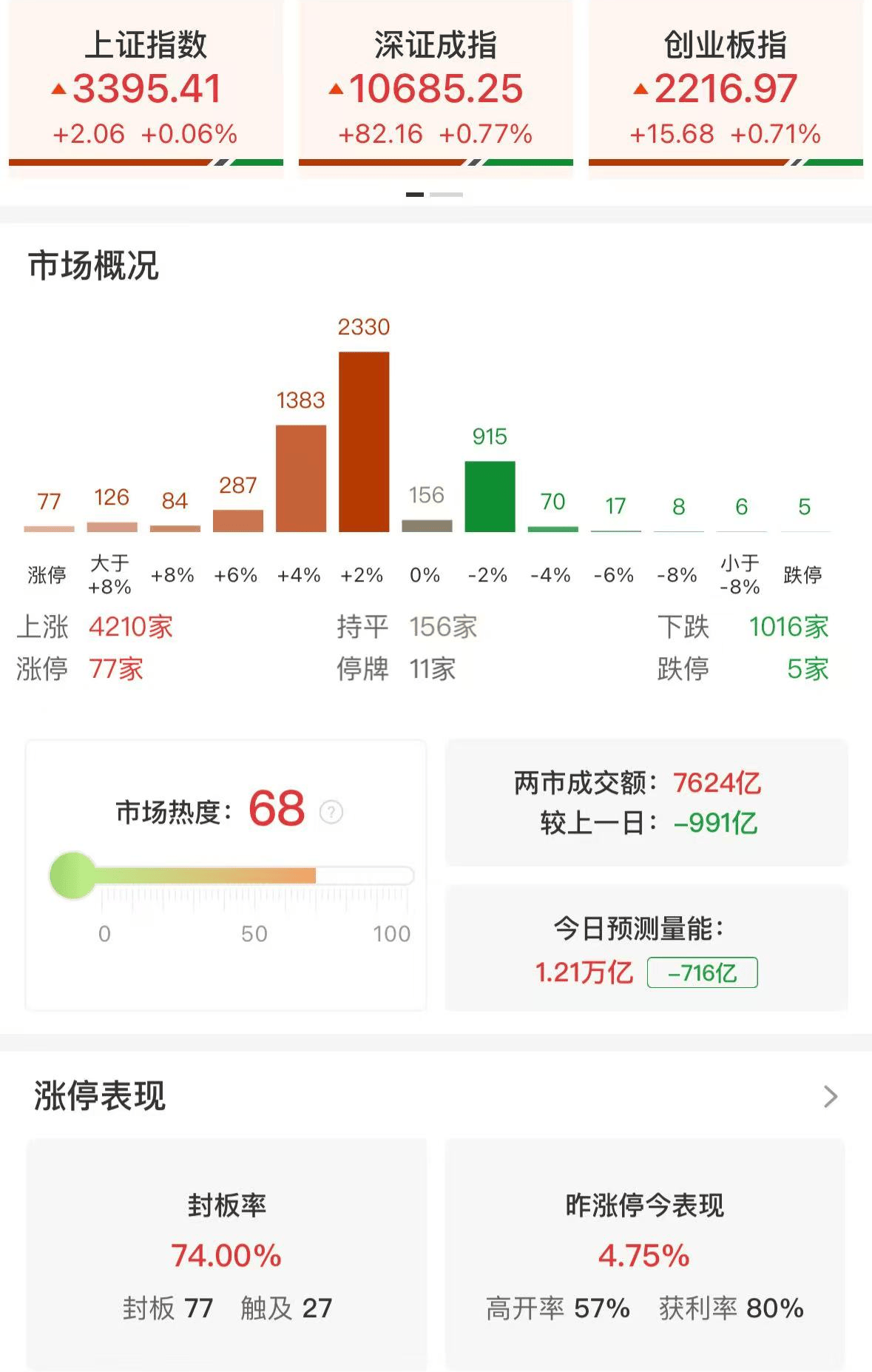Select the green -2% bar showing 915
This screenshot has width=872, height=1372.
(x=489, y=494)
